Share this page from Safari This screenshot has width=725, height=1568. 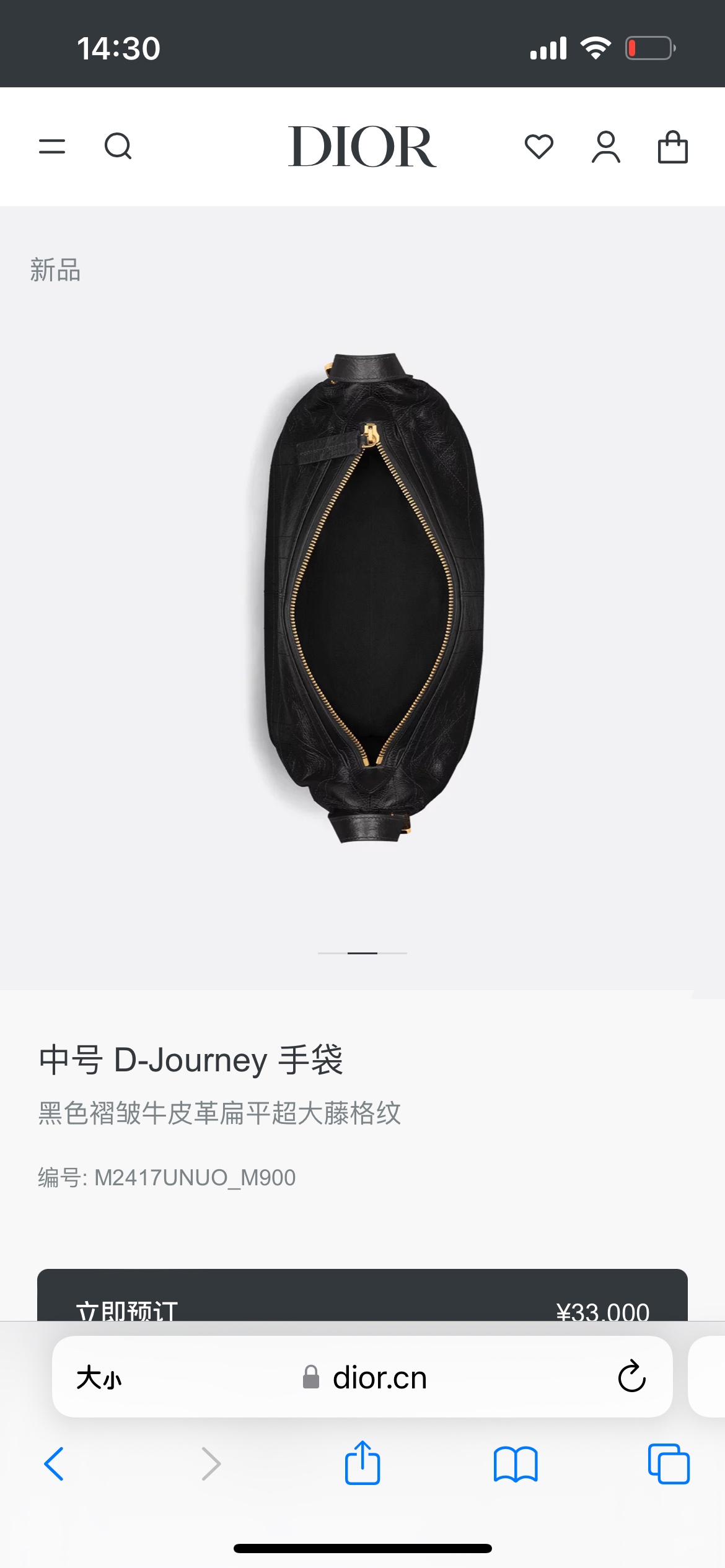[362, 1464]
